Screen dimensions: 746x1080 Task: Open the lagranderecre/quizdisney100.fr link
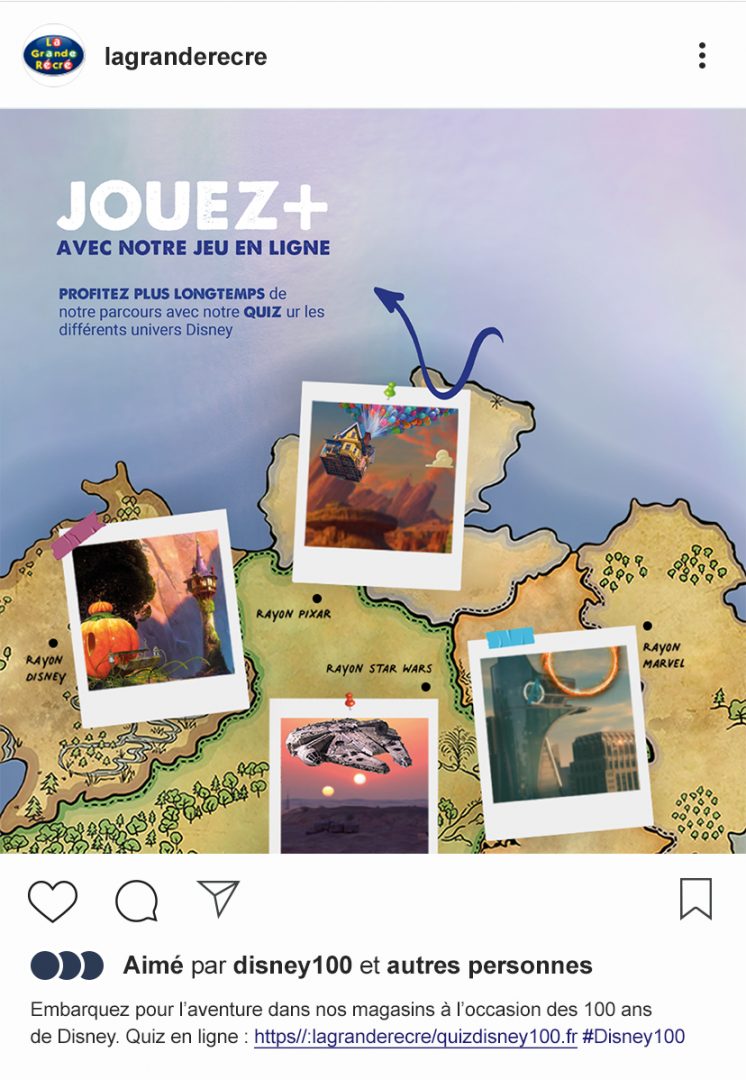tap(415, 1037)
